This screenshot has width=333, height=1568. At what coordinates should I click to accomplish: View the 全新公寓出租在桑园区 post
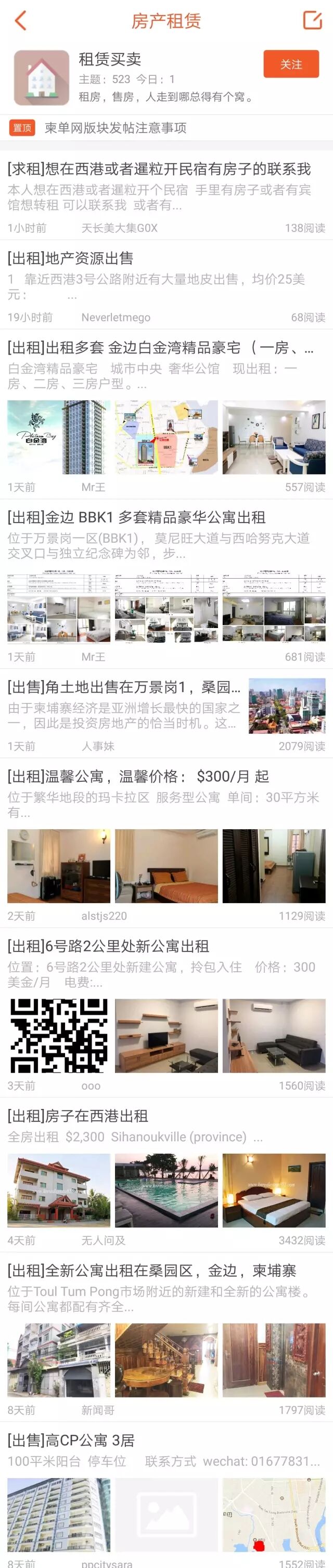(x=151, y=1270)
